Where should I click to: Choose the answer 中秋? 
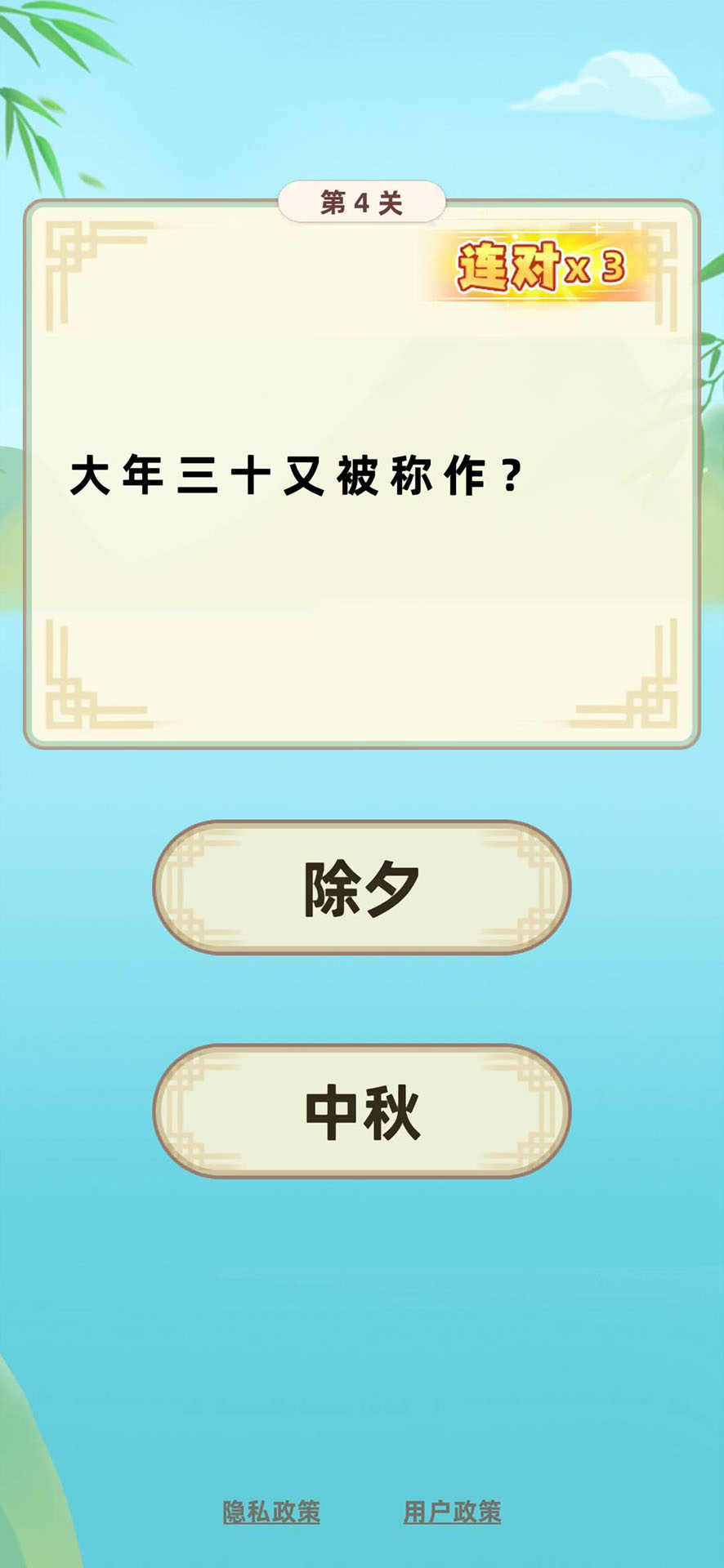coord(361,1111)
